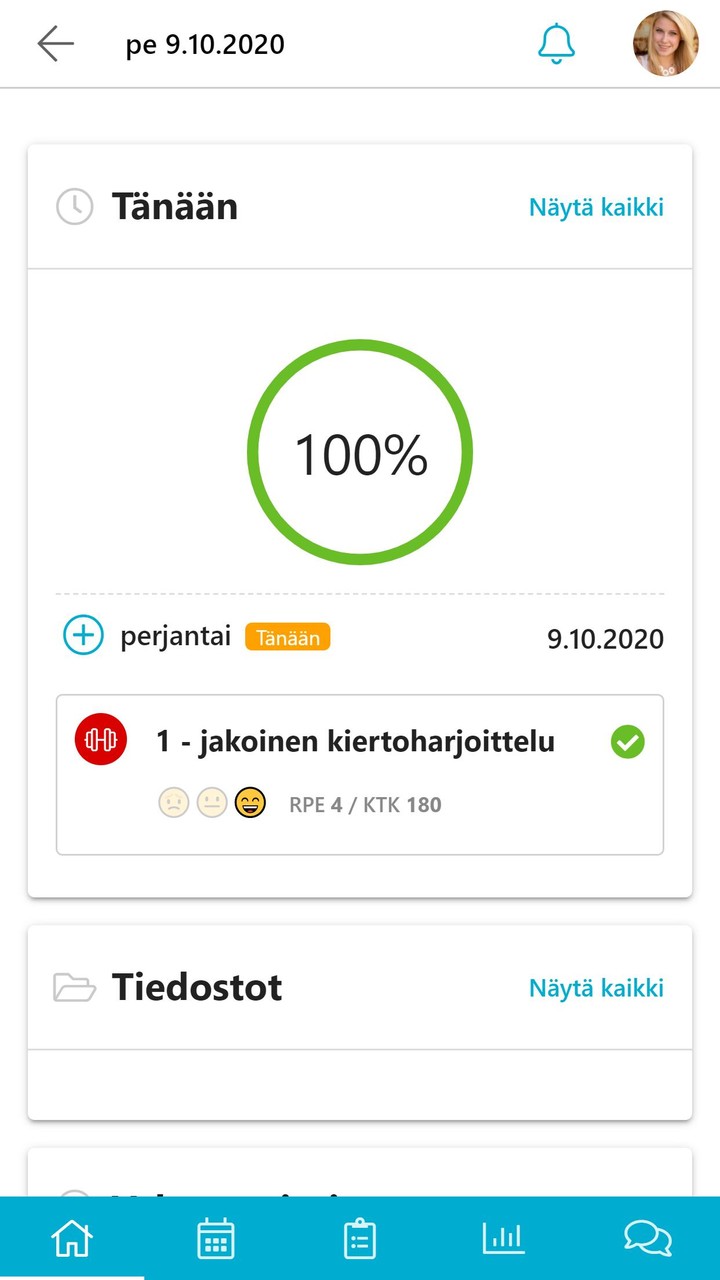Select the laughing emoji rating
720x1280 pixels.
252,802
